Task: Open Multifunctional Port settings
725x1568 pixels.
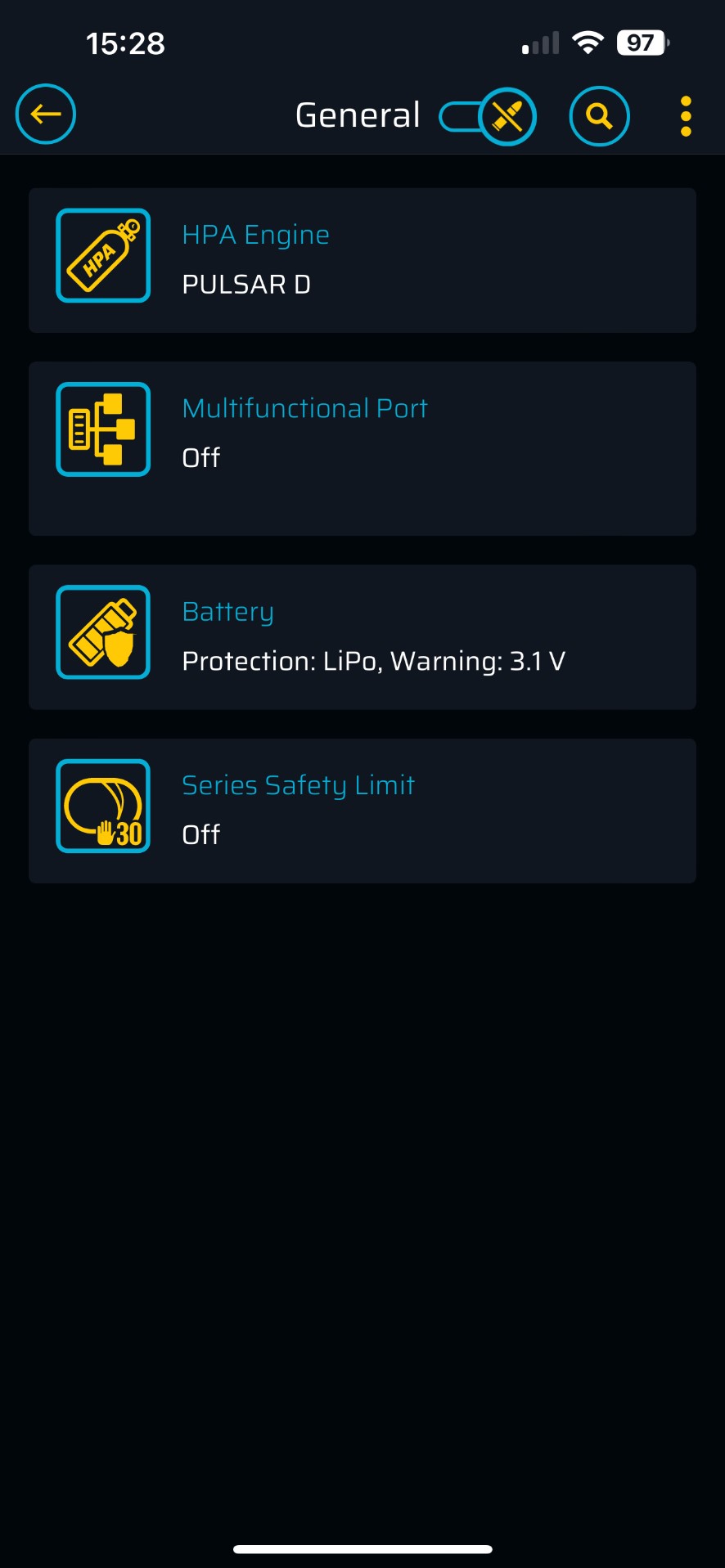Action: [362, 447]
